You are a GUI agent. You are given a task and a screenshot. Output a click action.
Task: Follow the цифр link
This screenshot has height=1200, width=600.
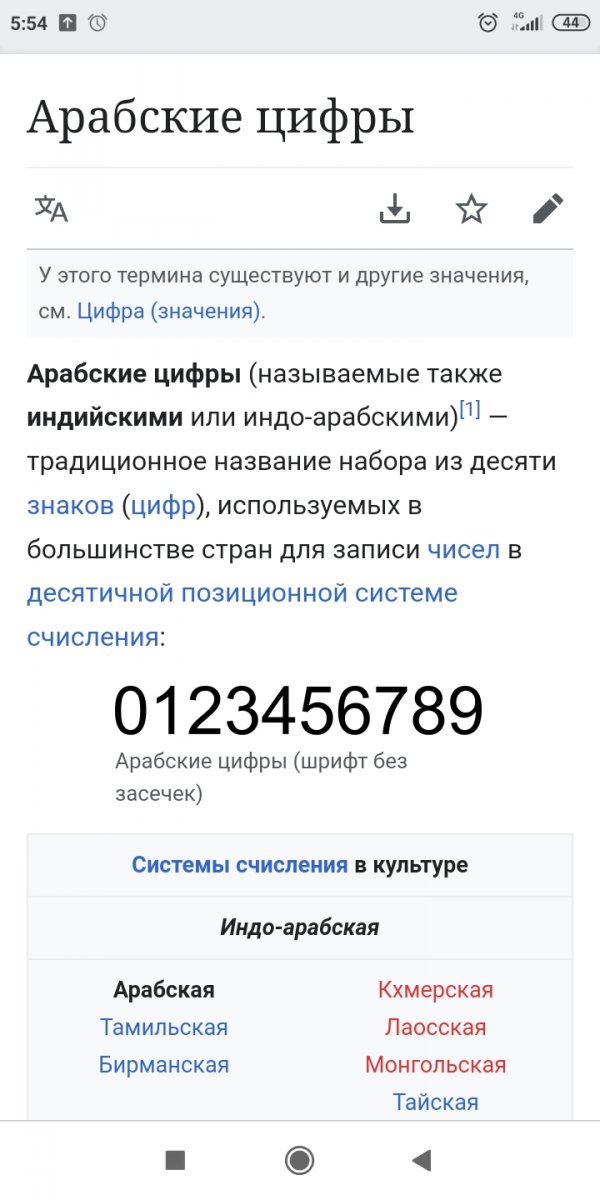click(x=164, y=505)
